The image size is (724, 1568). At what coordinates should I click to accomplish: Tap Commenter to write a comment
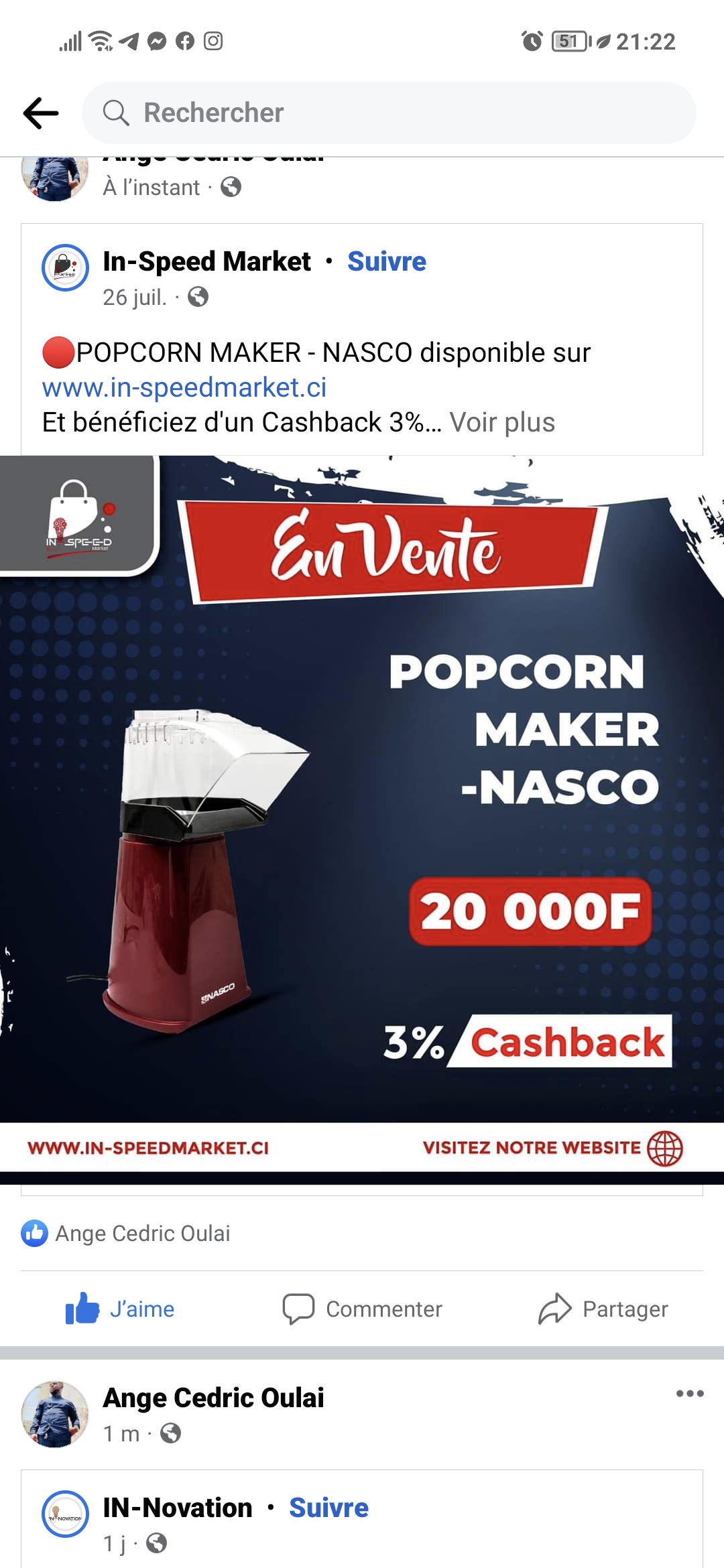[362, 1309]
